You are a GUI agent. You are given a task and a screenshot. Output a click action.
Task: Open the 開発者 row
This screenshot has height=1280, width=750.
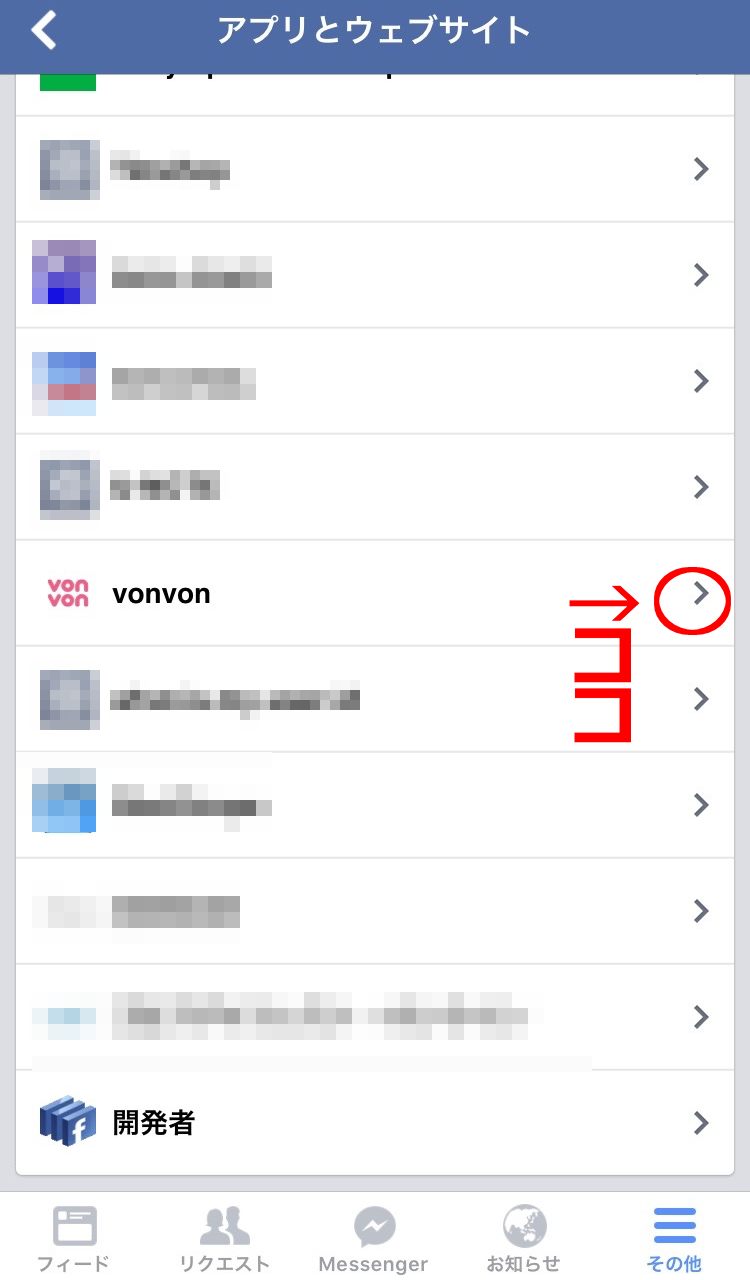tap(375, 1122)
